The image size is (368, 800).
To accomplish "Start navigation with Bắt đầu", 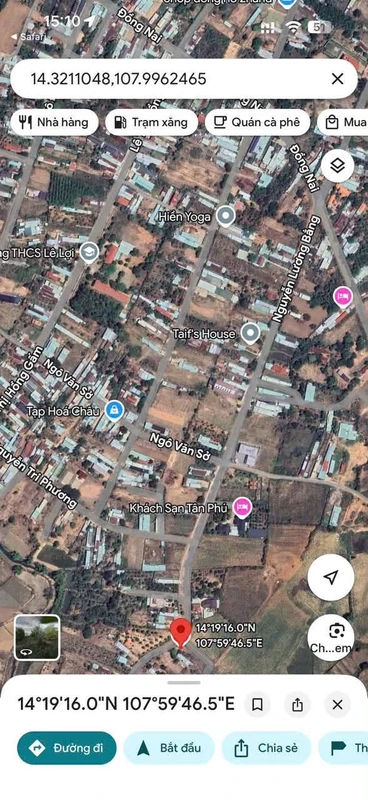I will [x=169, y=748].
